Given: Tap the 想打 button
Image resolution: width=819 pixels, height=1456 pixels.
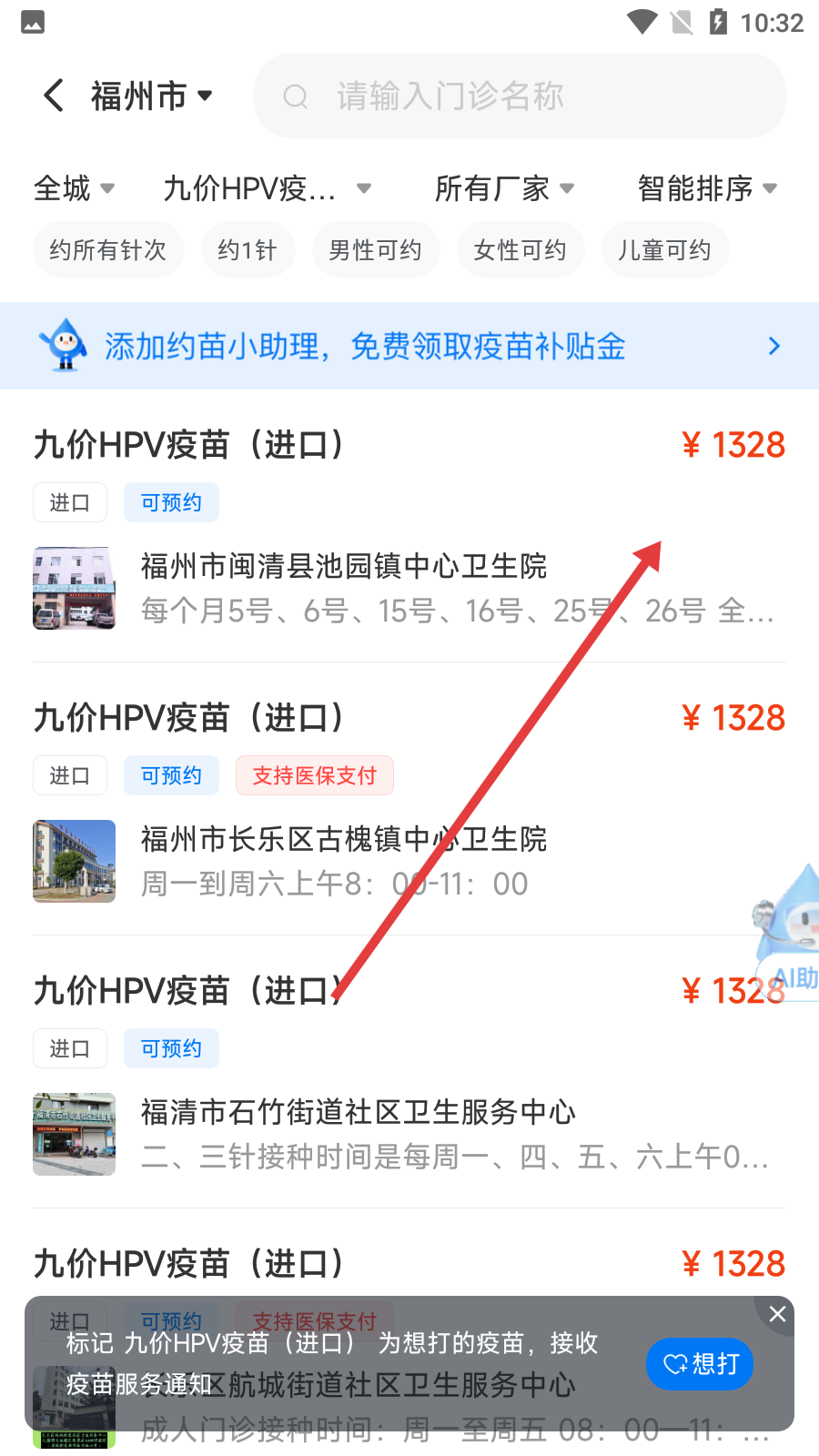Looking at the screenshot, I should click(700, 1363).
